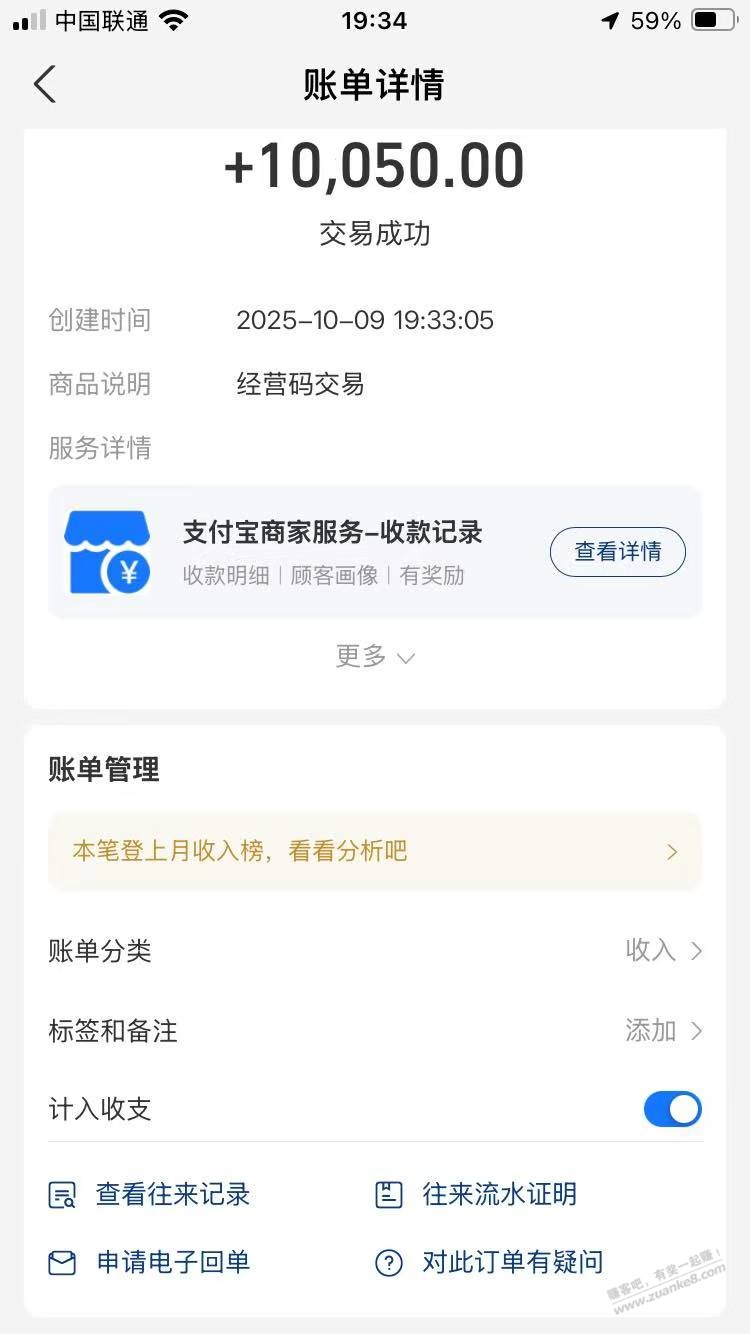Go back from 账单详情 page
Viewport: 750px width, 1334px height.
(45, 85)
